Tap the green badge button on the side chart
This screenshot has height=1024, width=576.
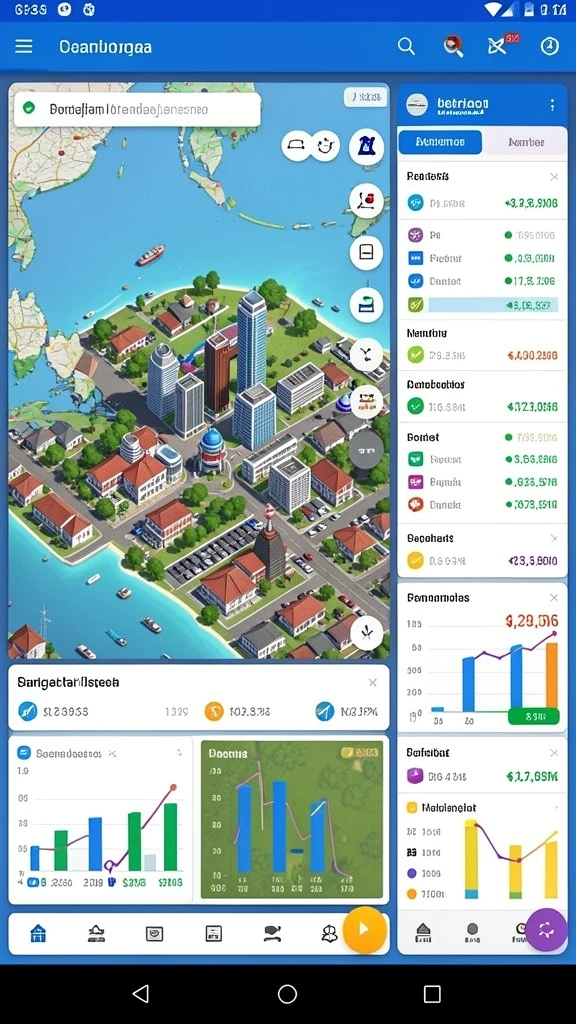click(x=533, y=716)
